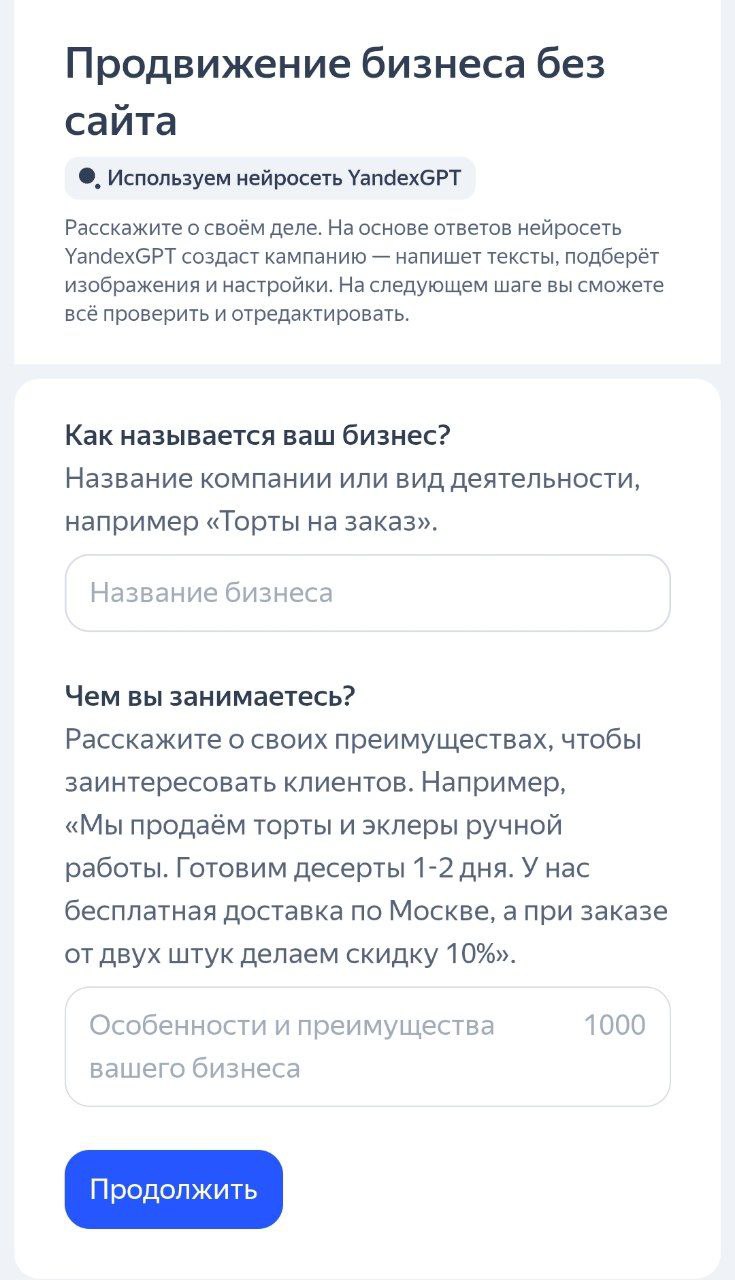Tap the «Название бизнеса» text field

click(367, 593)
